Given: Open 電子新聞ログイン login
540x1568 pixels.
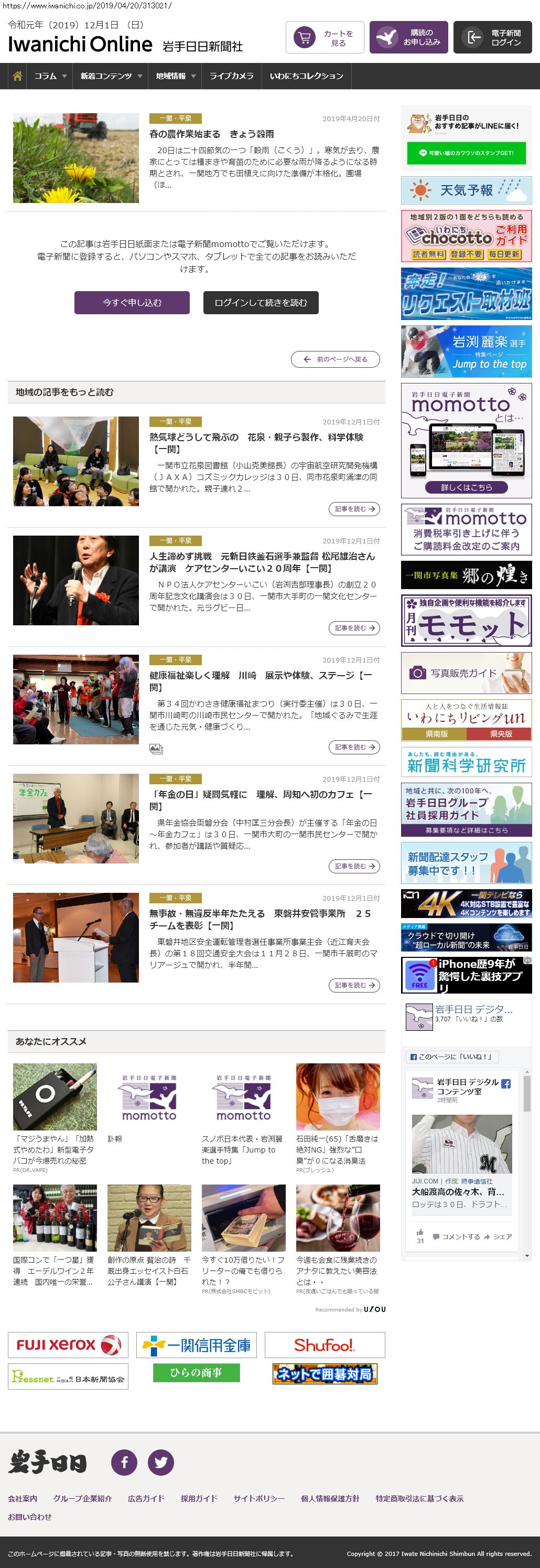Looking at the screenshot, I should [492, 38].
